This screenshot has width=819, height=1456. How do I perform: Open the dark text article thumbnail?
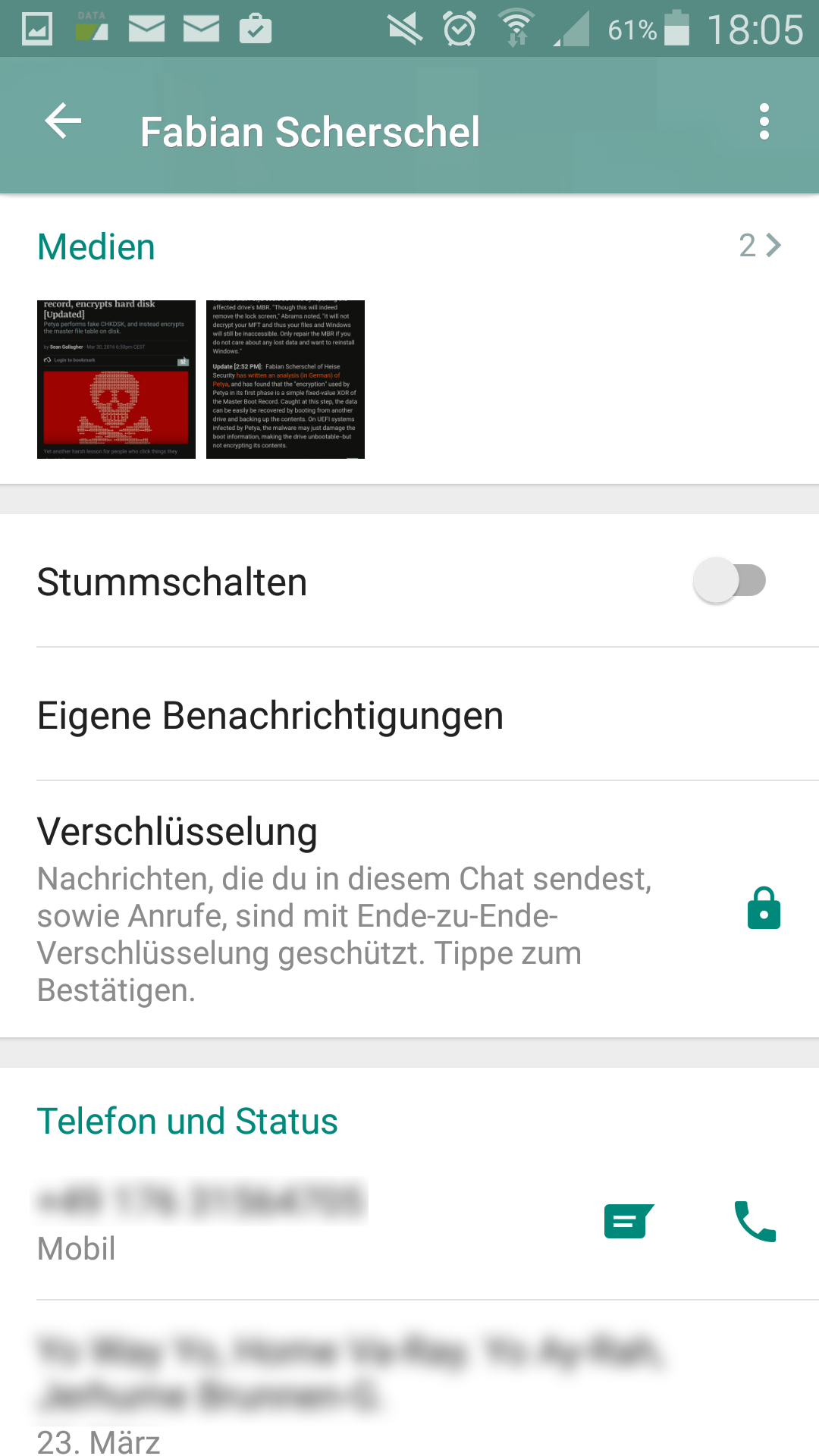285,379
